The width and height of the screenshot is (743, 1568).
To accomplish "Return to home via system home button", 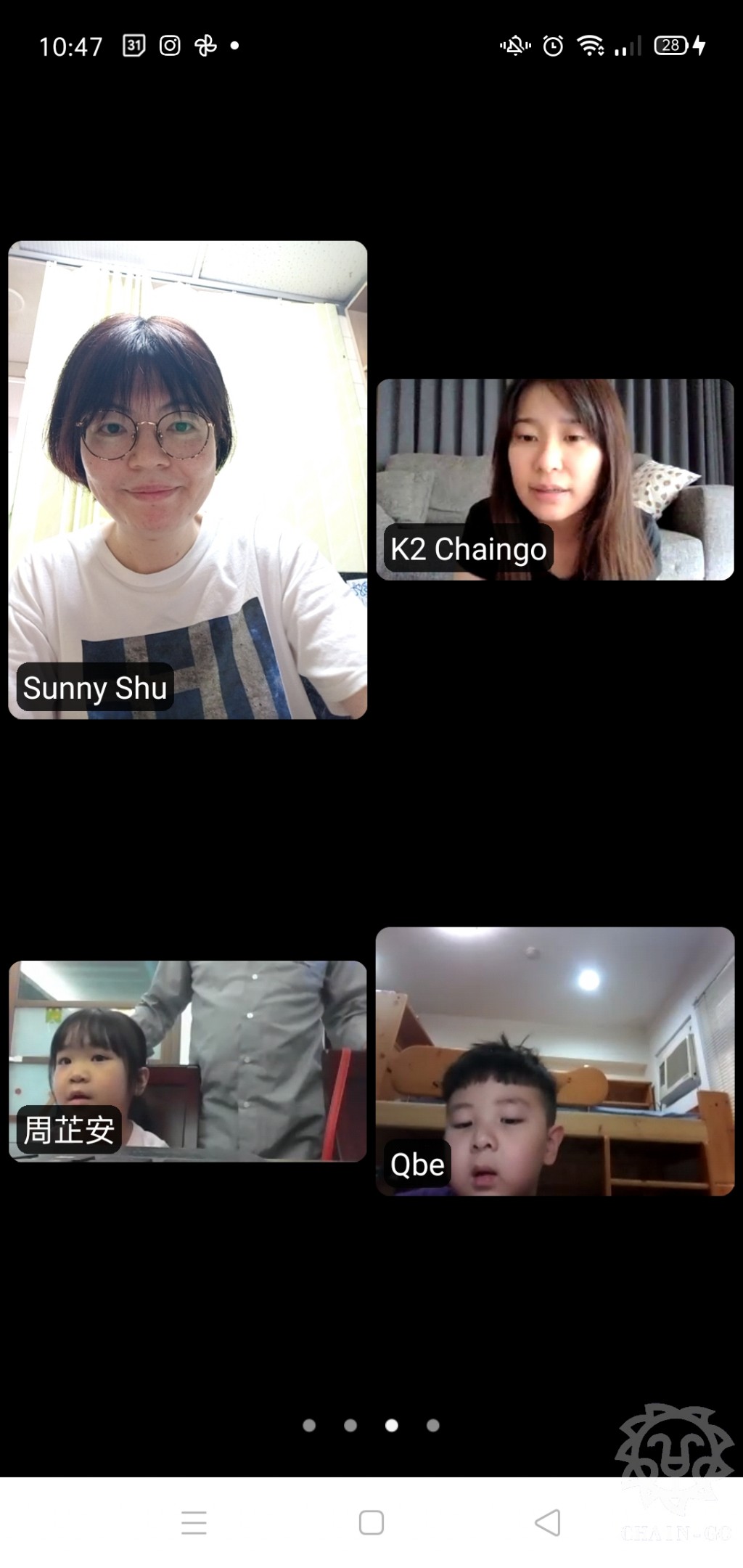I will [371, 1522].
